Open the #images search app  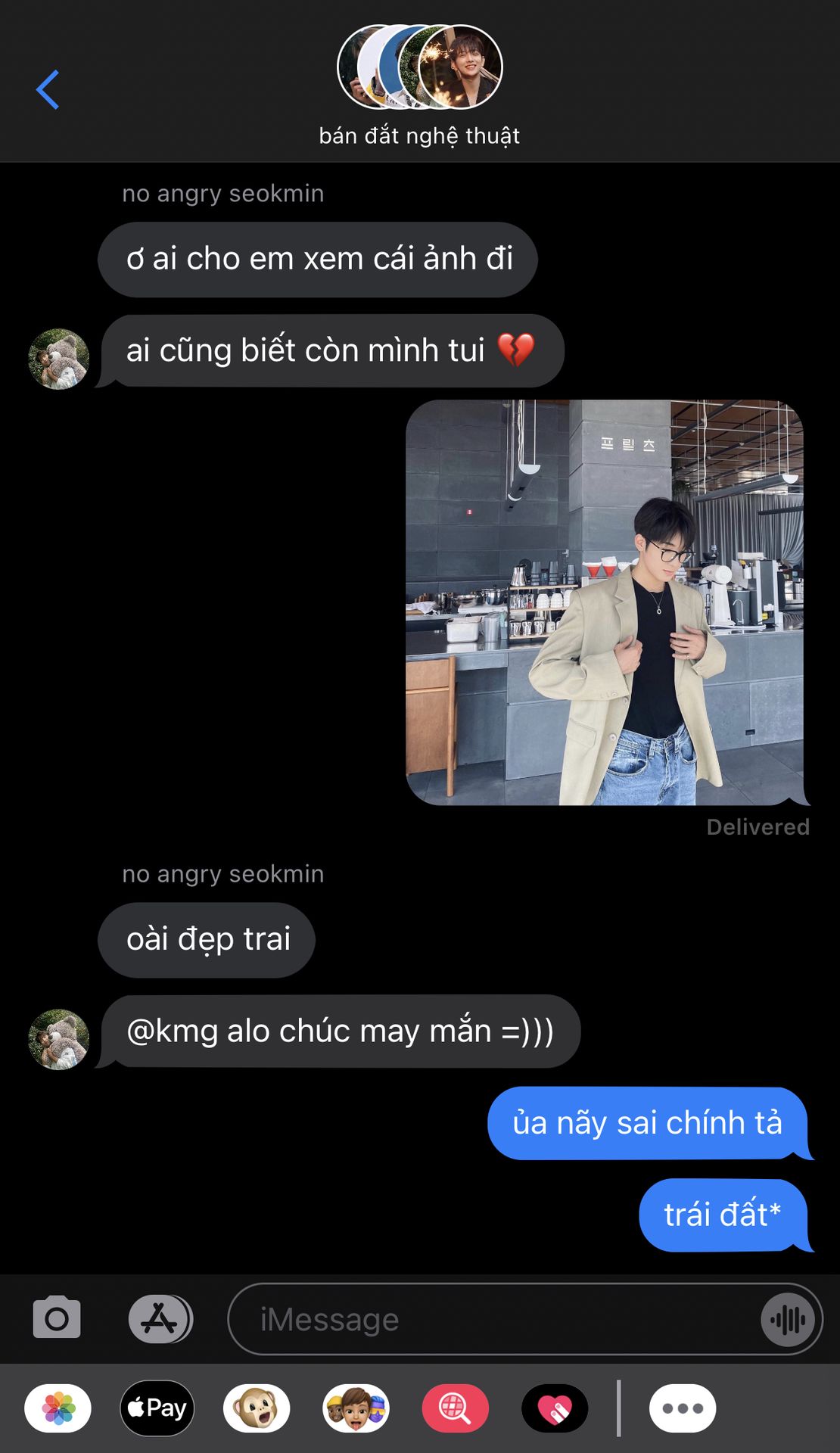pyautogui.click(x=455, y=1408)
